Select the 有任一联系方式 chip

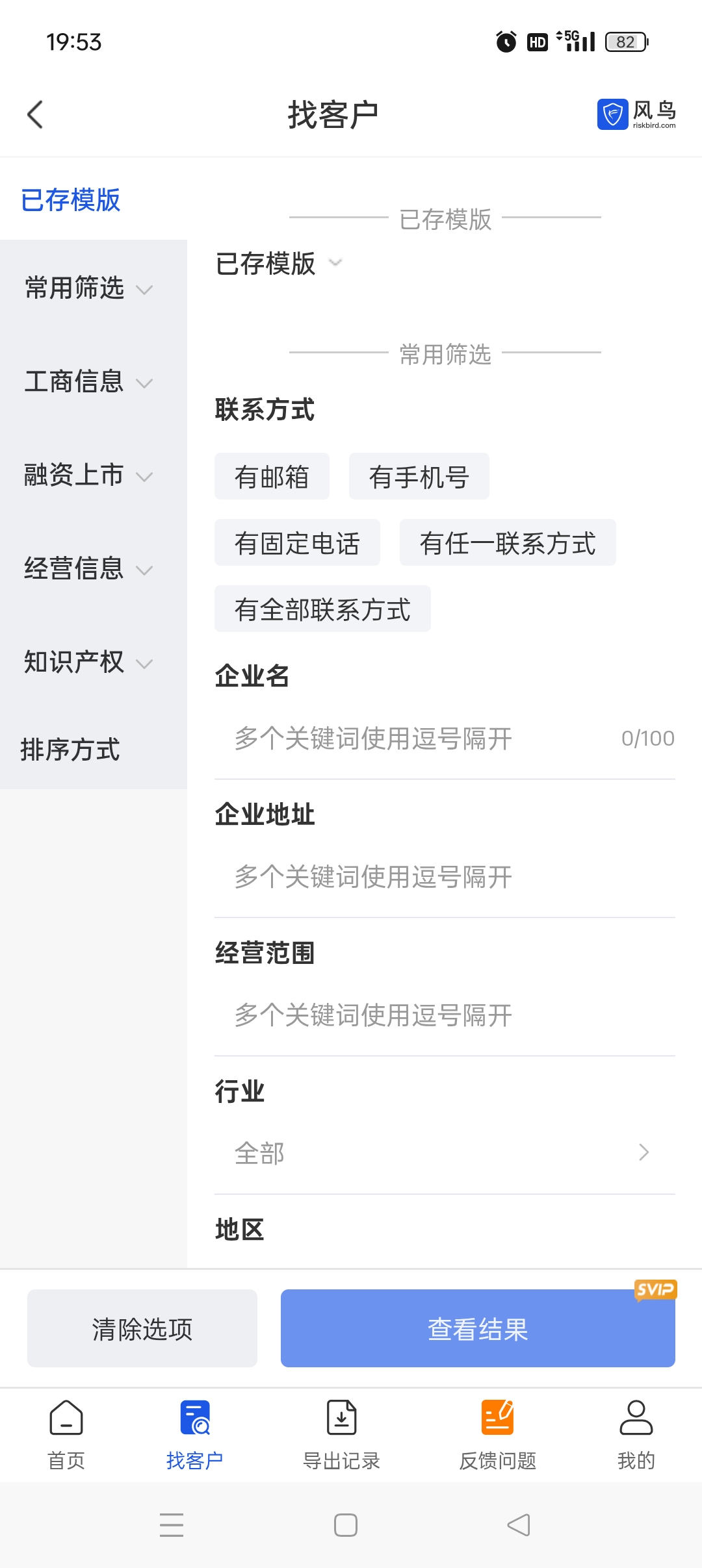507,543
